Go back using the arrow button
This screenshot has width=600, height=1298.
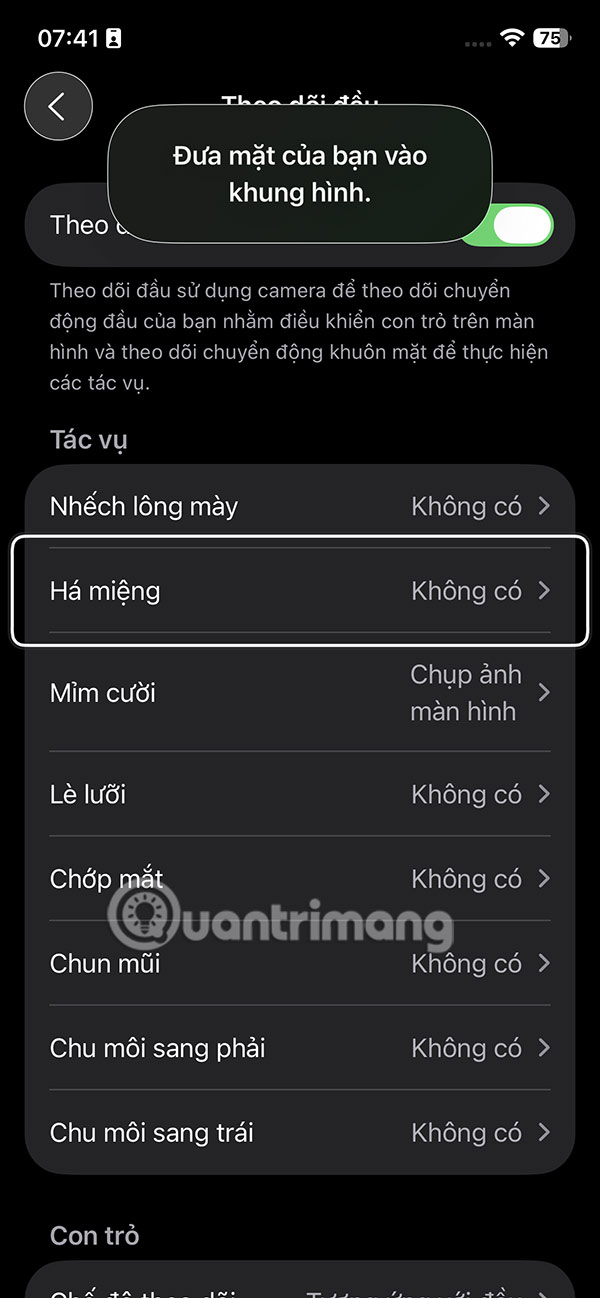click(58, 106)
